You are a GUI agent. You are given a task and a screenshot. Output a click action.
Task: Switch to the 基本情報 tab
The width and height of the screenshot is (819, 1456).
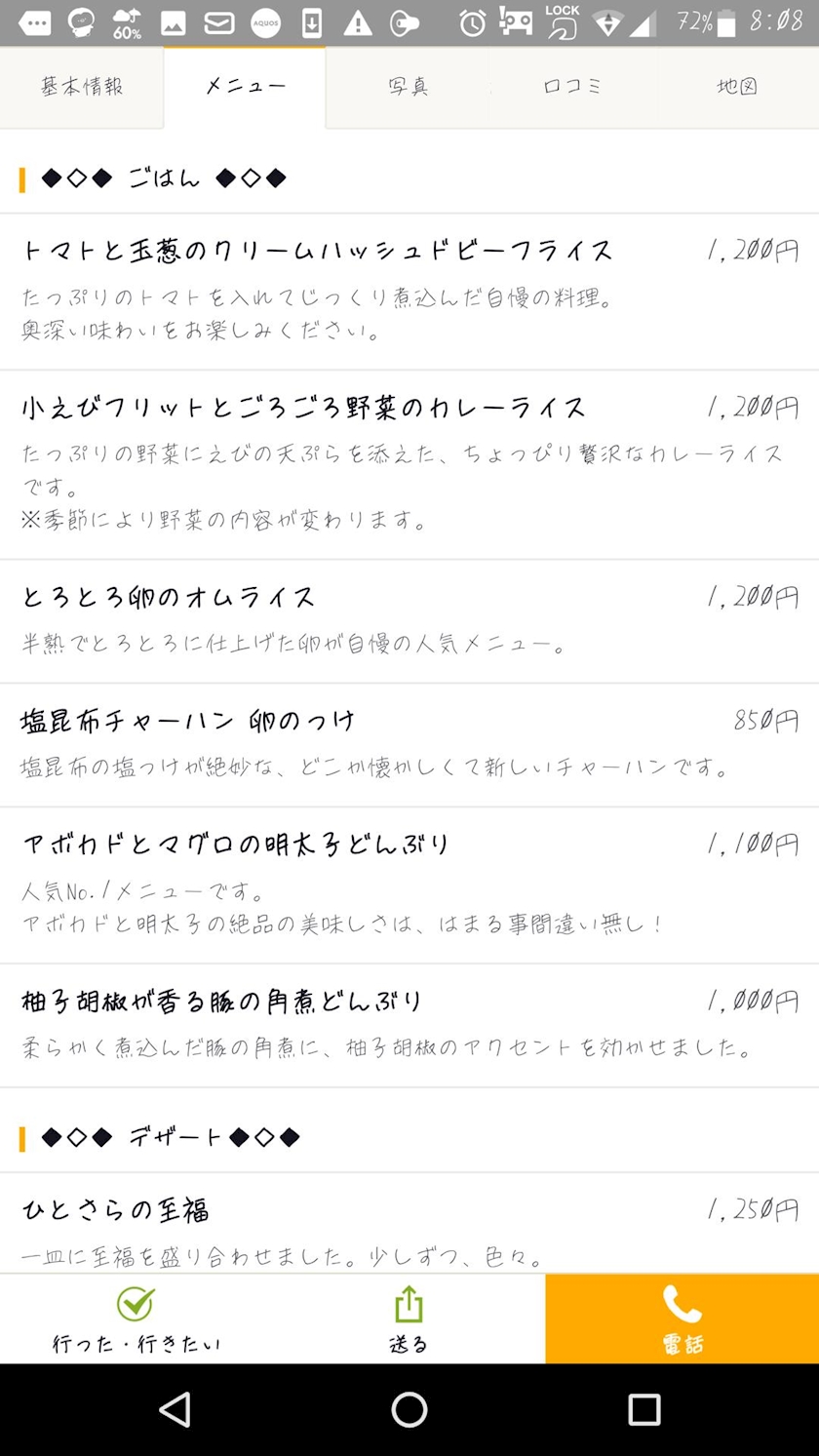(x=82, y=87)
